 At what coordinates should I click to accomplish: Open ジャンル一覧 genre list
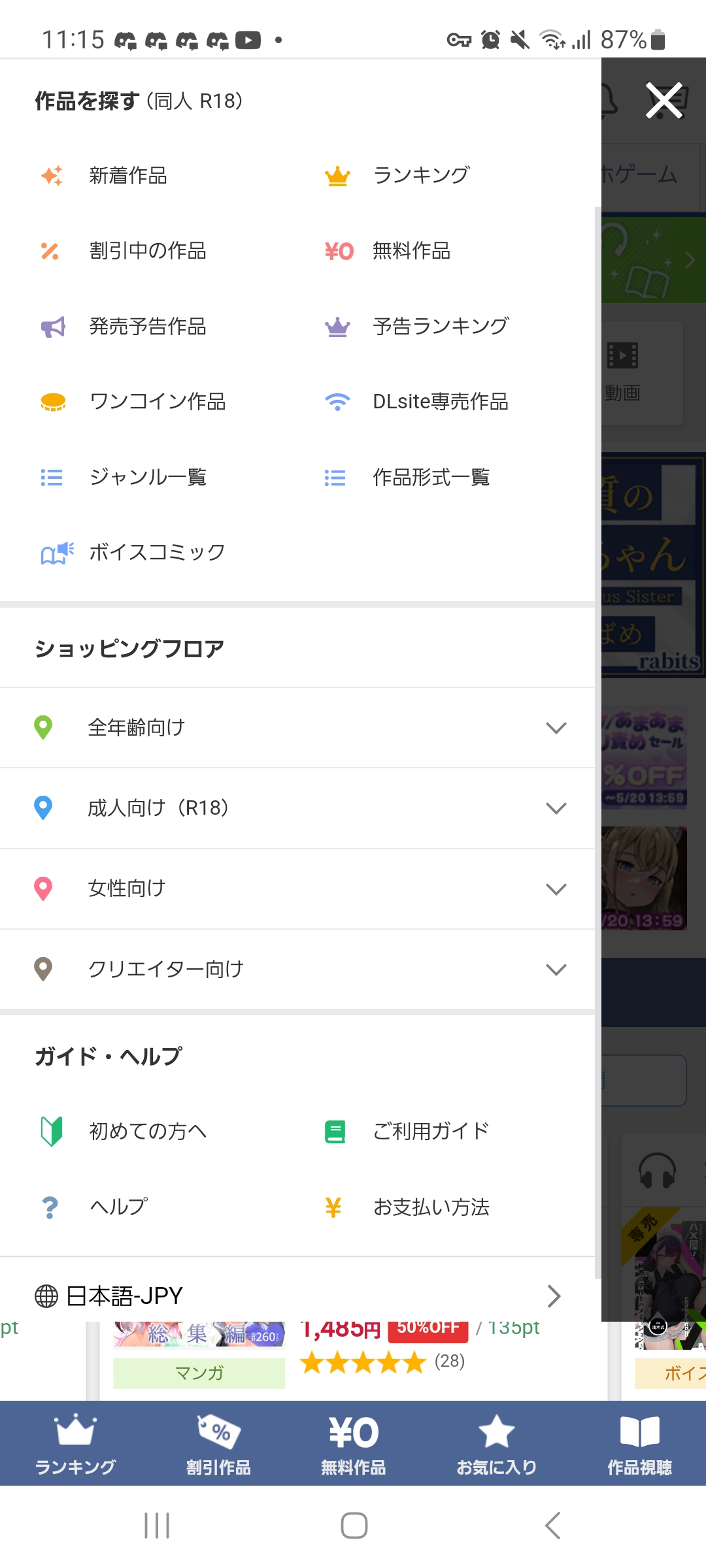tap(148, 477)
